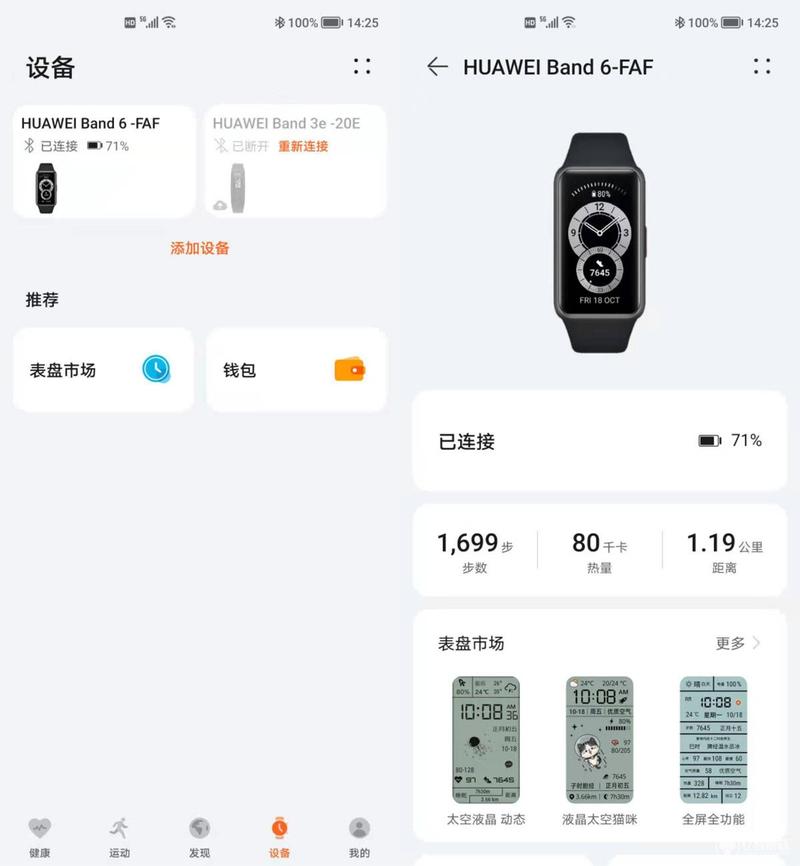800x866 pixels.
Task: Open the HUAWEI Band 6 -FAF device card
Action: 104,160
